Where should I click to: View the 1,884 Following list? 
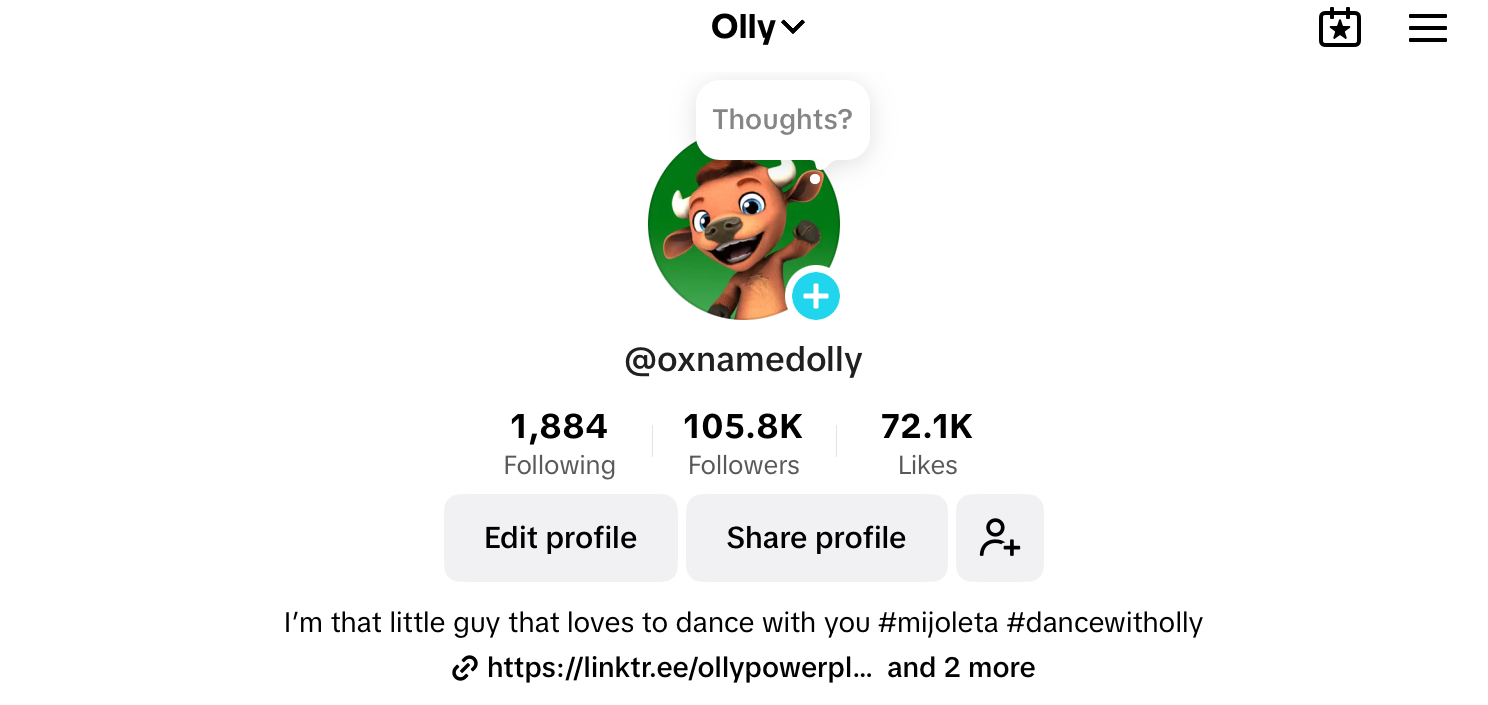pos(559,443)
